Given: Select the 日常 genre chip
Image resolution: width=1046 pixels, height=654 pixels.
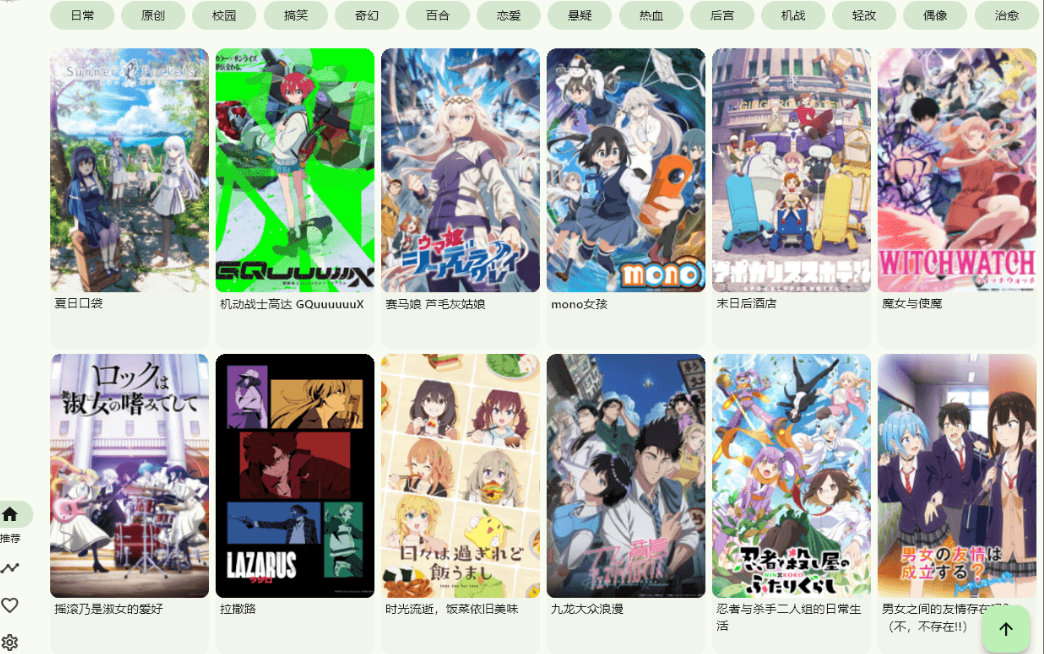Looking at the screenshot, I should click(x=82, y=16).
